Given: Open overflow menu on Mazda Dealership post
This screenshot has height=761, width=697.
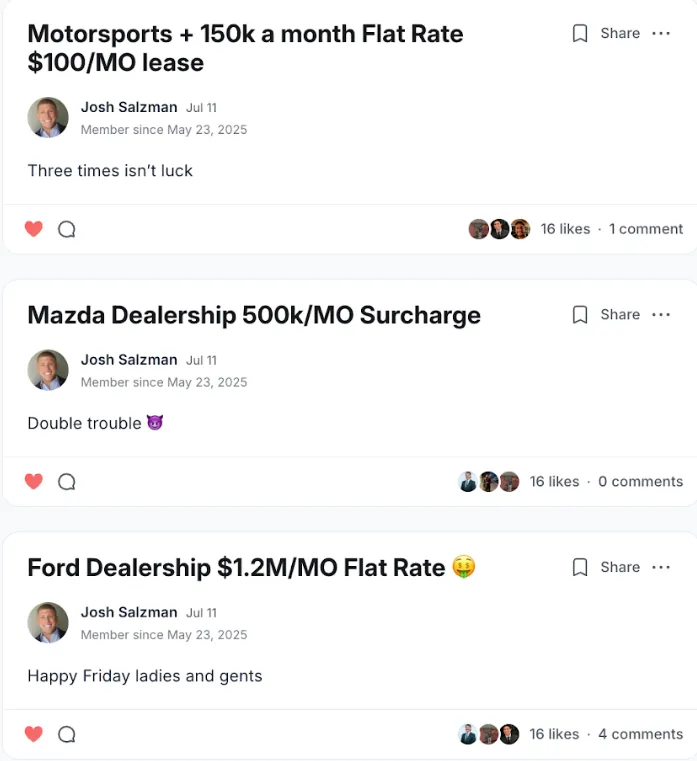Looking at the screenshot, I should 661,315.
